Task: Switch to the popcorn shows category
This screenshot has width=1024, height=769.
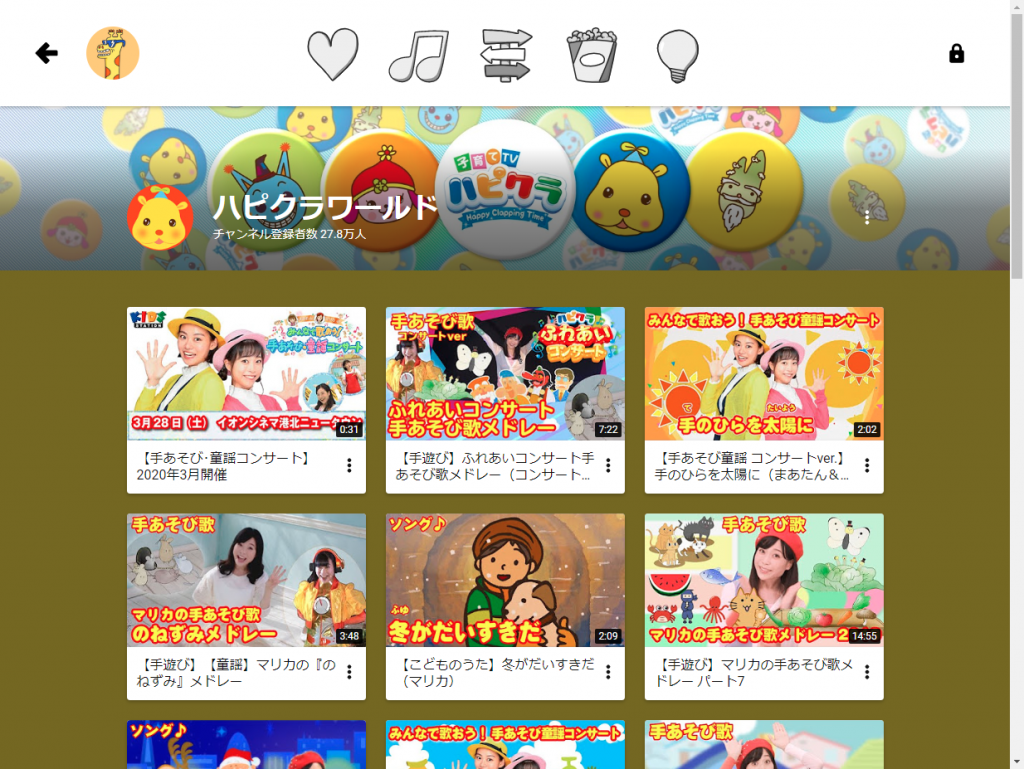Action: pyautogui.click(x=591, y=54)
